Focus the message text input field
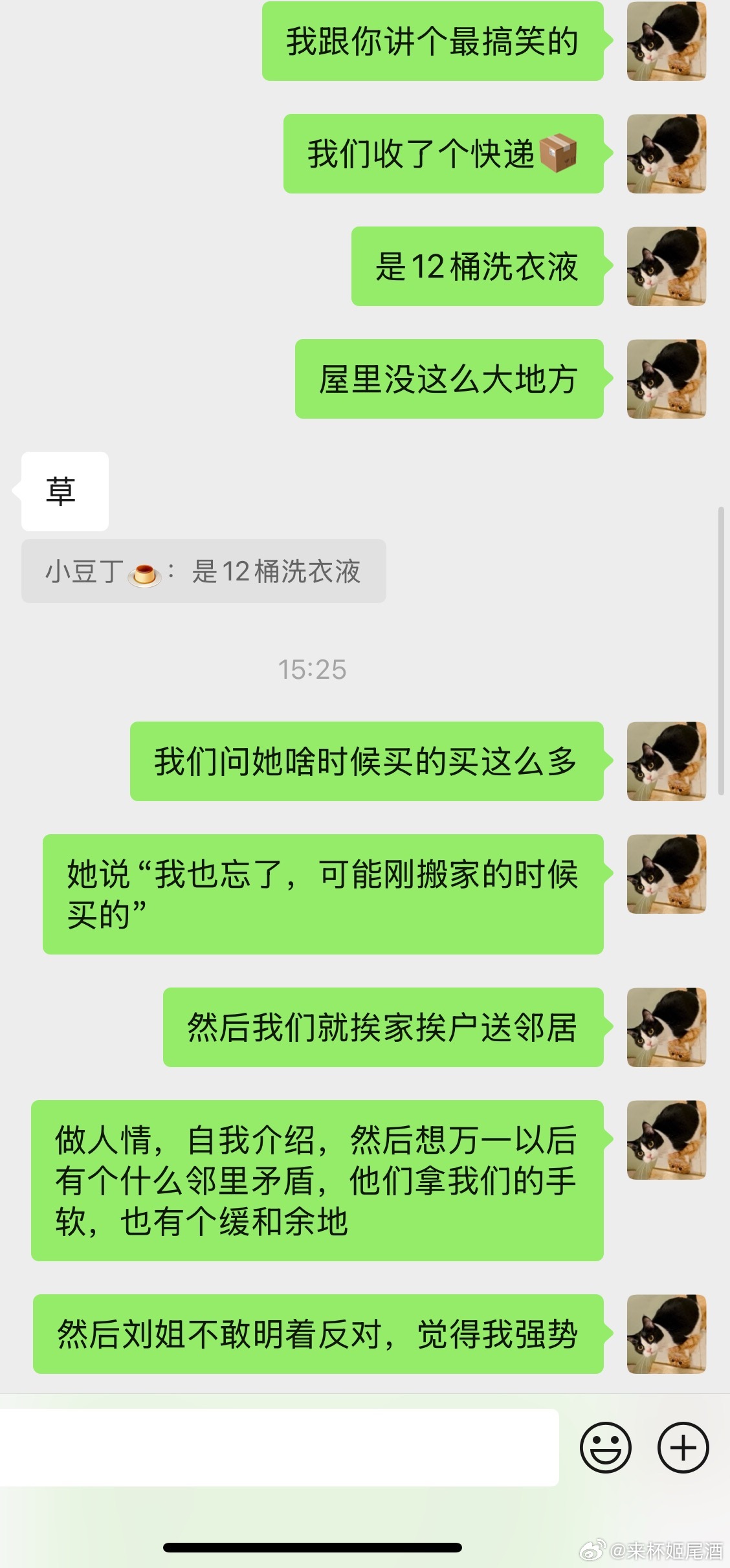730x1568 pixels. click(278, 1447)
